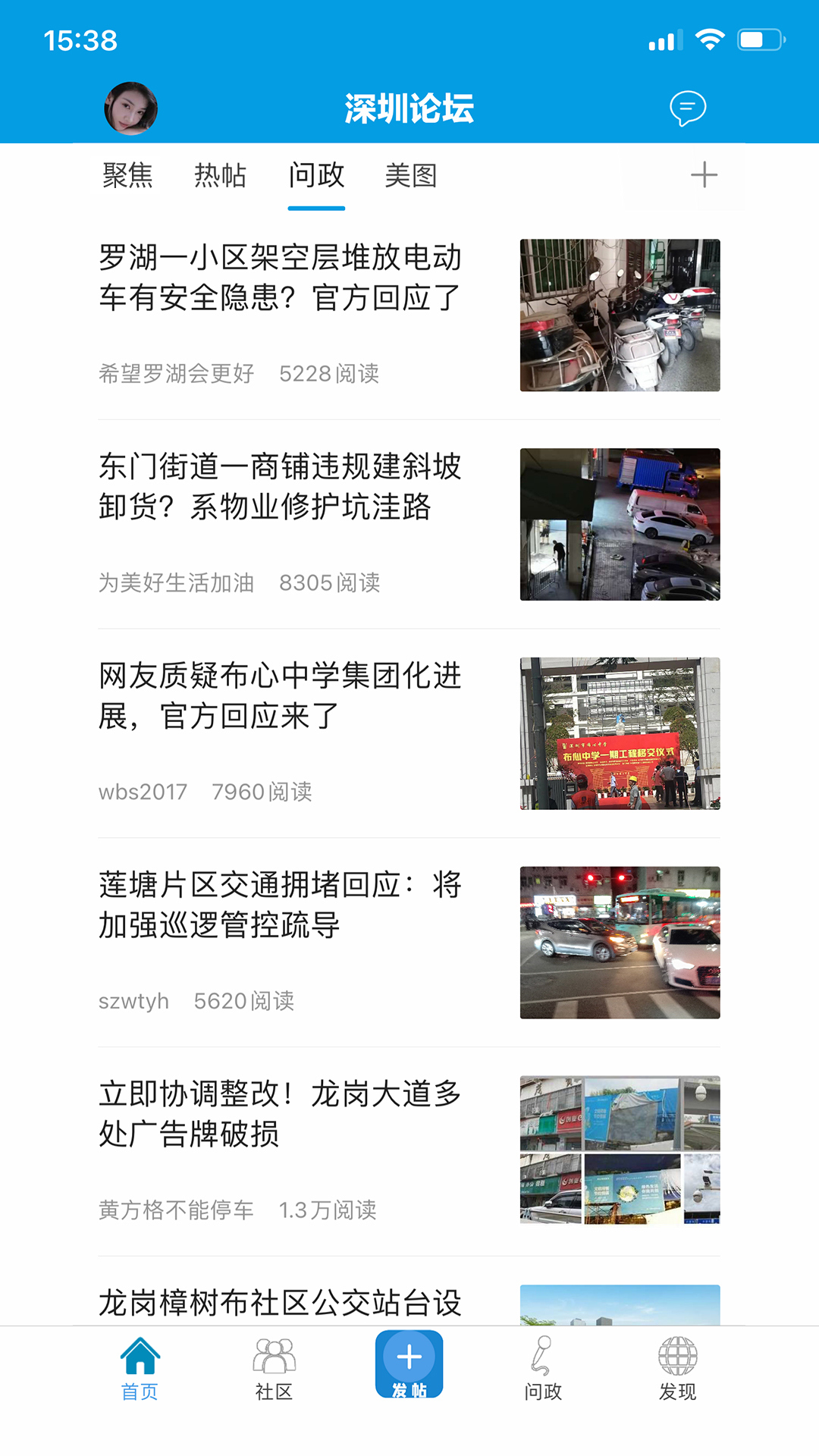The image size is (819, 1456).
Task: Open the 莲塘 traffic congestion post
Action: [x=282, y=904]
